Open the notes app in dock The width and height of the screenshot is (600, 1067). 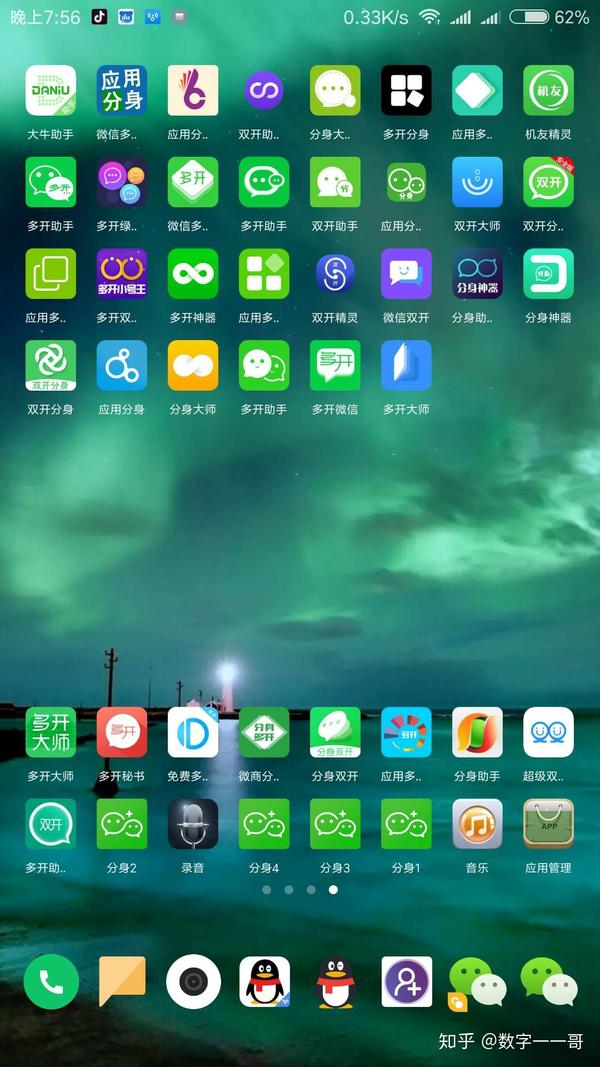point(121,981)
